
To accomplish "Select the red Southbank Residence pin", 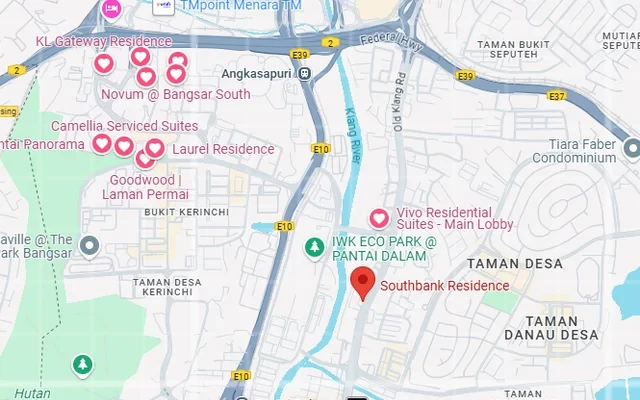I will [366, 282].
